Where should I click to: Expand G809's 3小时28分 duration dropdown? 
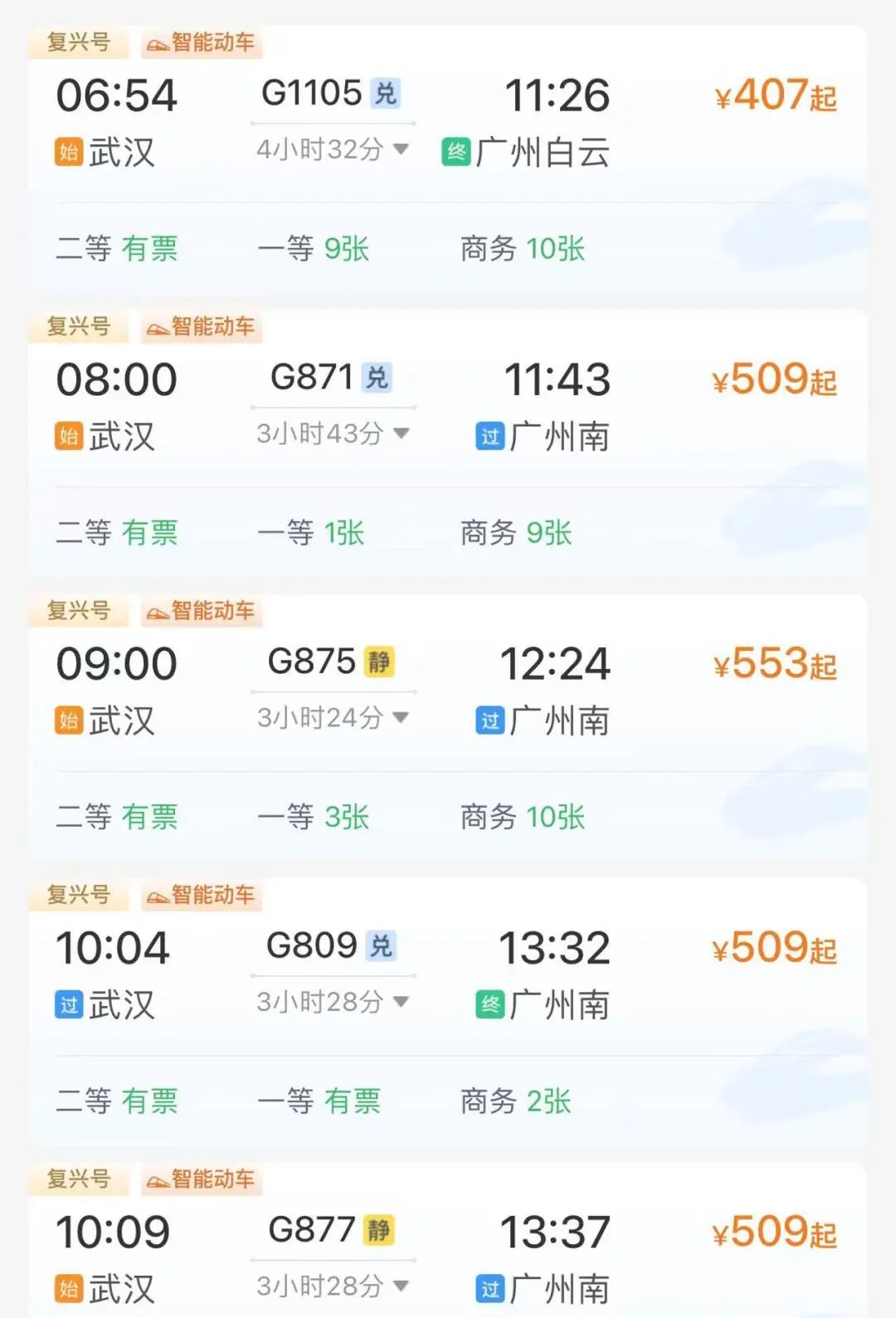pyautogui.click(x=332, y=1002)
